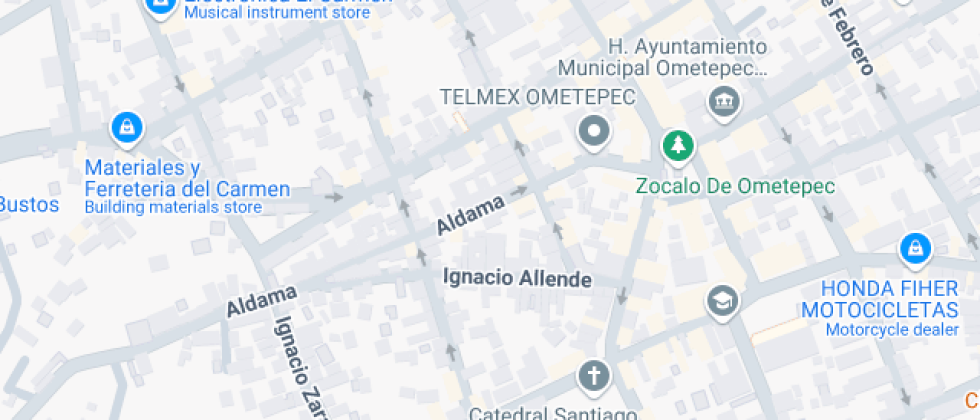Select the HONDA FIHER MOTOCICLETAS dealer pin
This screenshot has width=980, height=420.
(x=914, y=249)
